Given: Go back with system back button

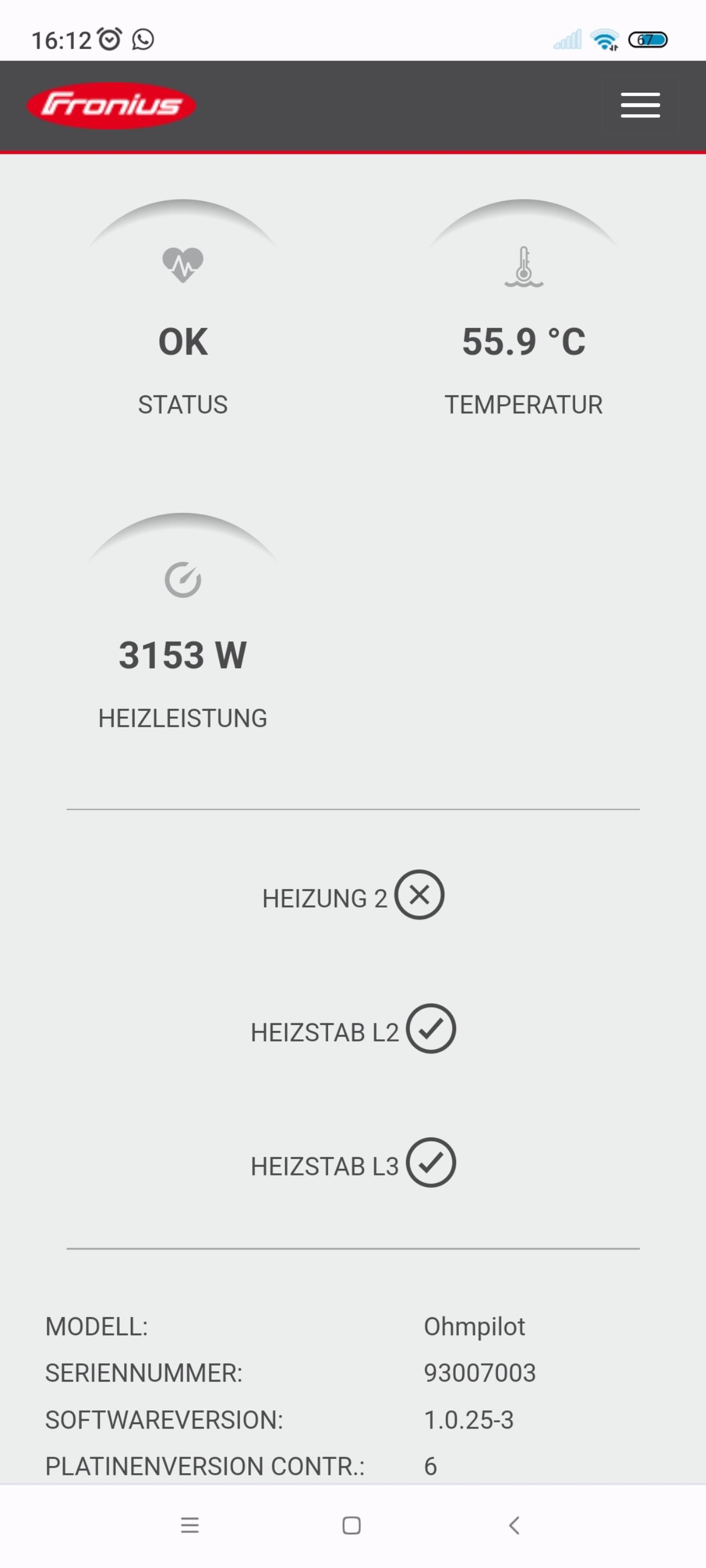Looking at the screenshot, I should pyautogui.click(x=514, y=1526).
